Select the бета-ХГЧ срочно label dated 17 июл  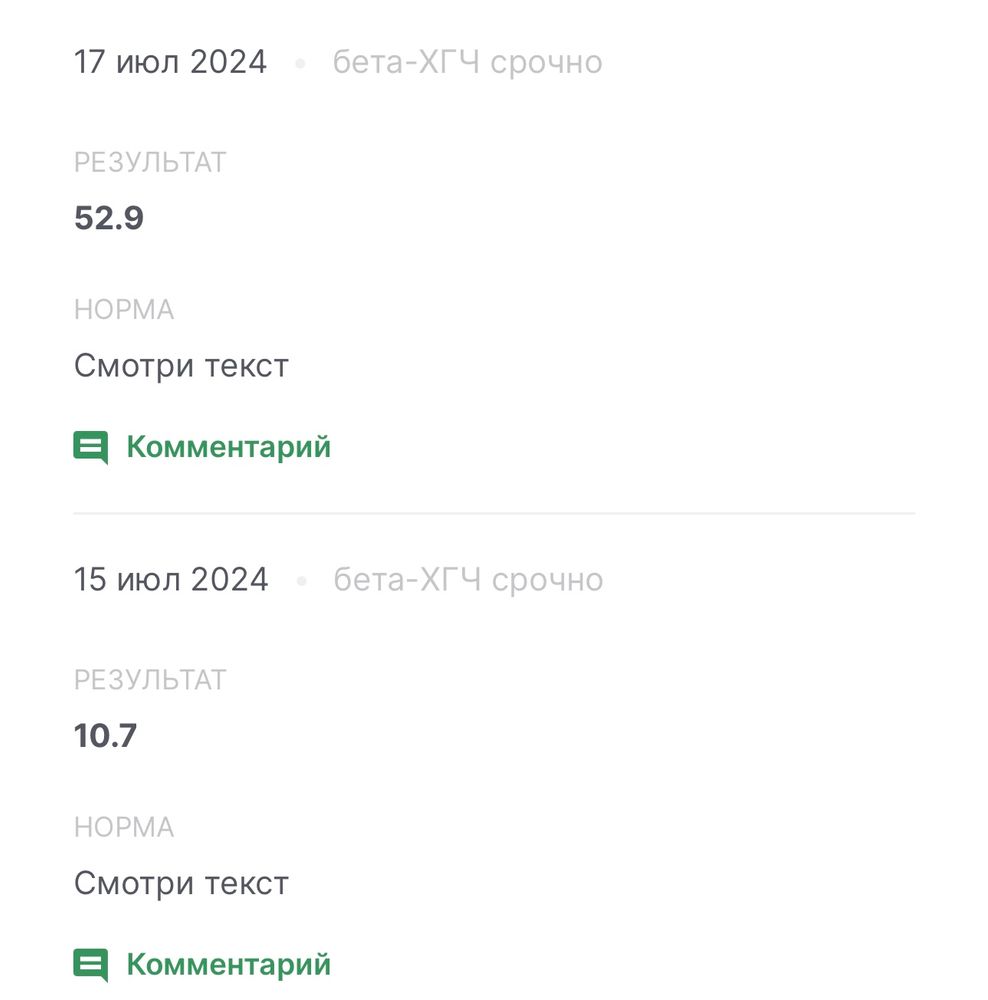coord(467,61)
